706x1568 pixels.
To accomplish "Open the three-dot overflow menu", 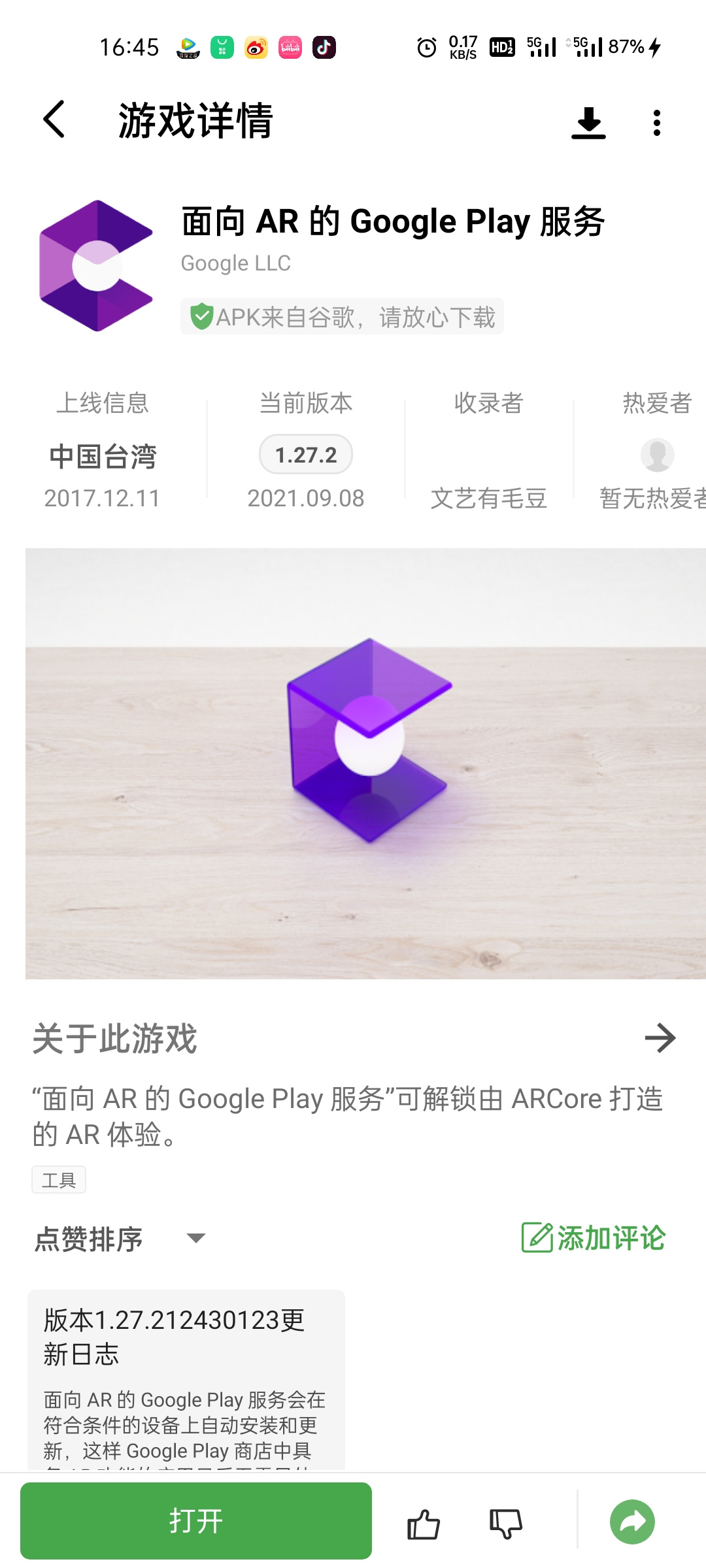I will 657,123.
